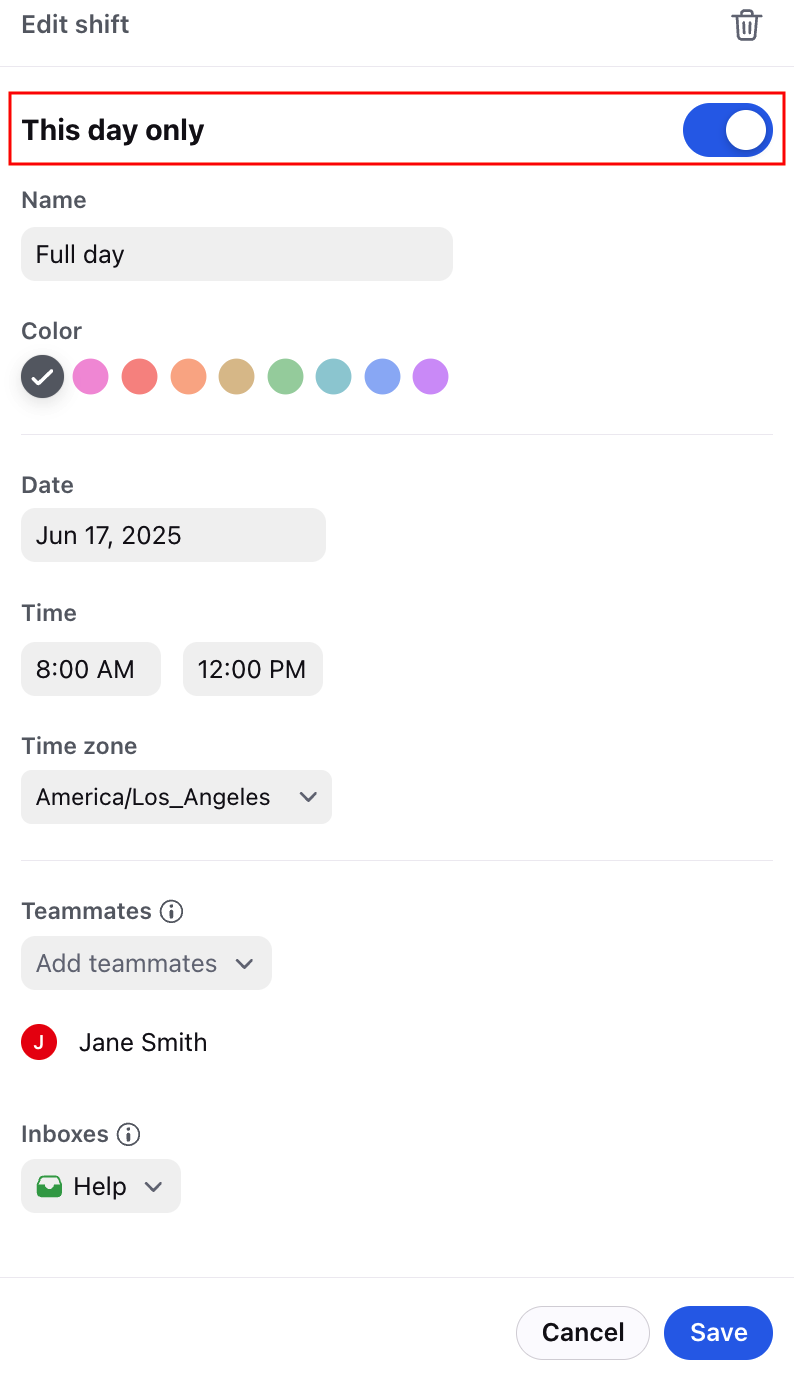Select the orange color swatch
The height and width of the screenshot is (1374, 794).
coord(188,377)
